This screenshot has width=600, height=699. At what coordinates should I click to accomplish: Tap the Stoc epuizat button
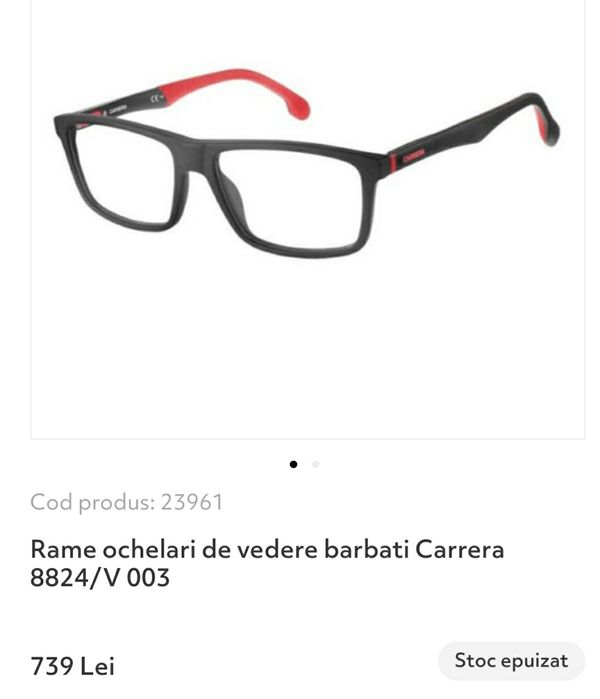(511, 661)
